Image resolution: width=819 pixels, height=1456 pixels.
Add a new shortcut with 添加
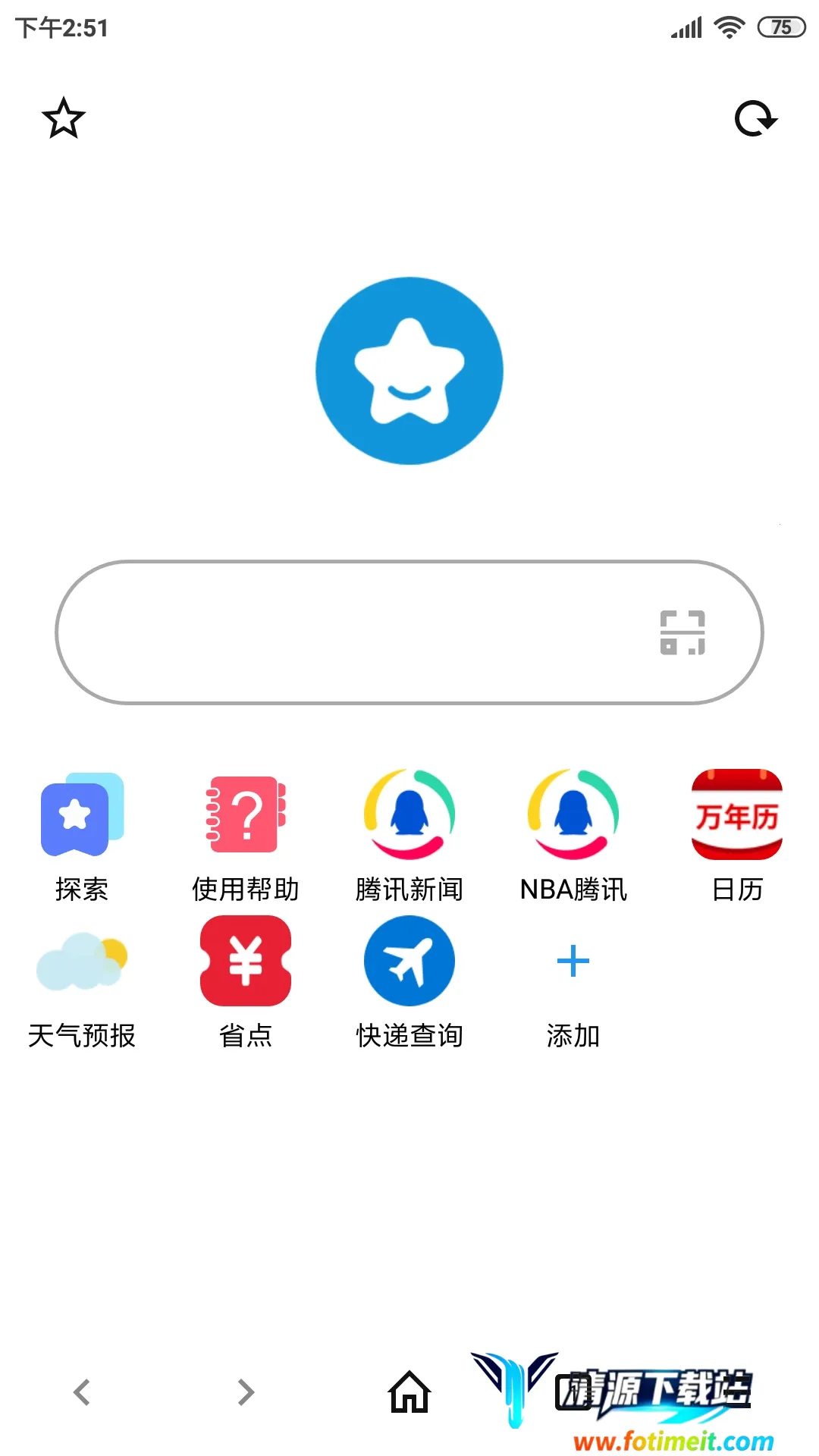click(x=573, y=982)
